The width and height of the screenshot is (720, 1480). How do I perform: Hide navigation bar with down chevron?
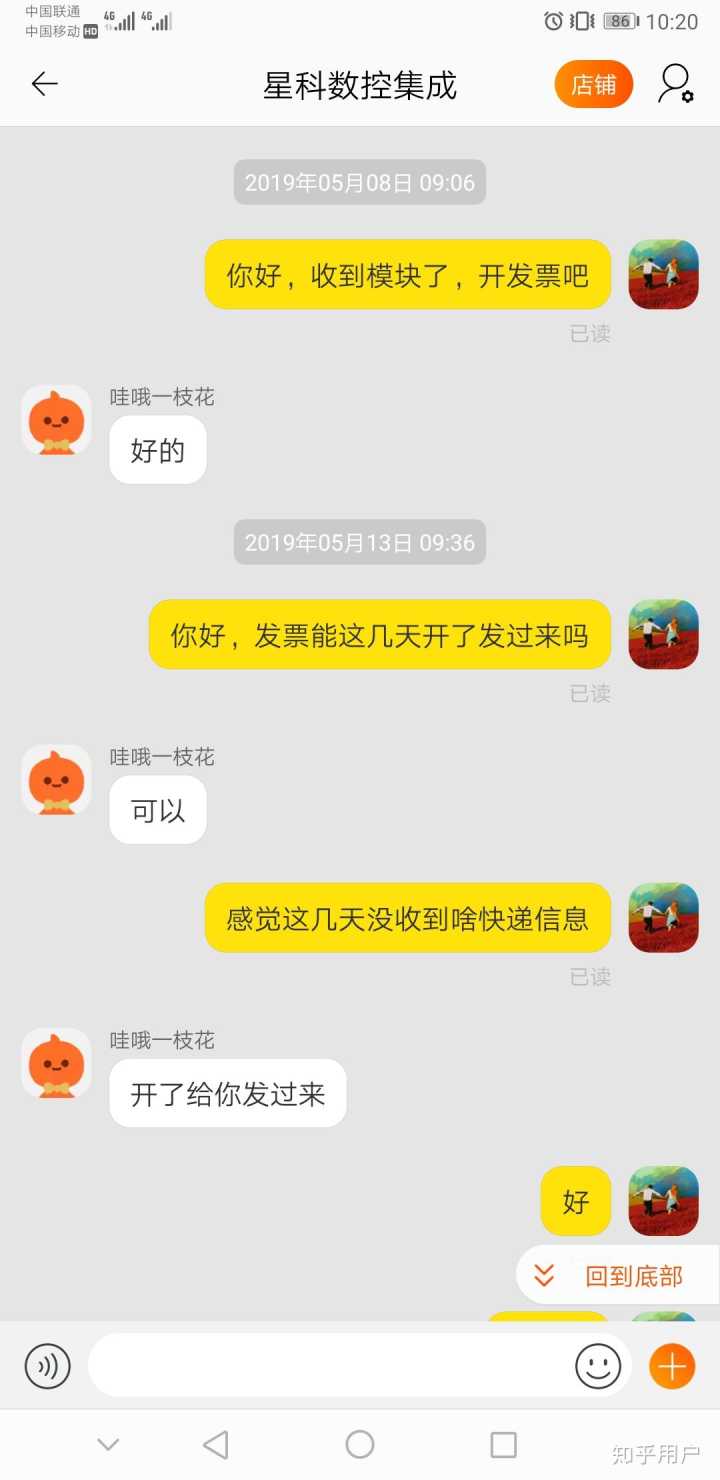(108, 1444)
